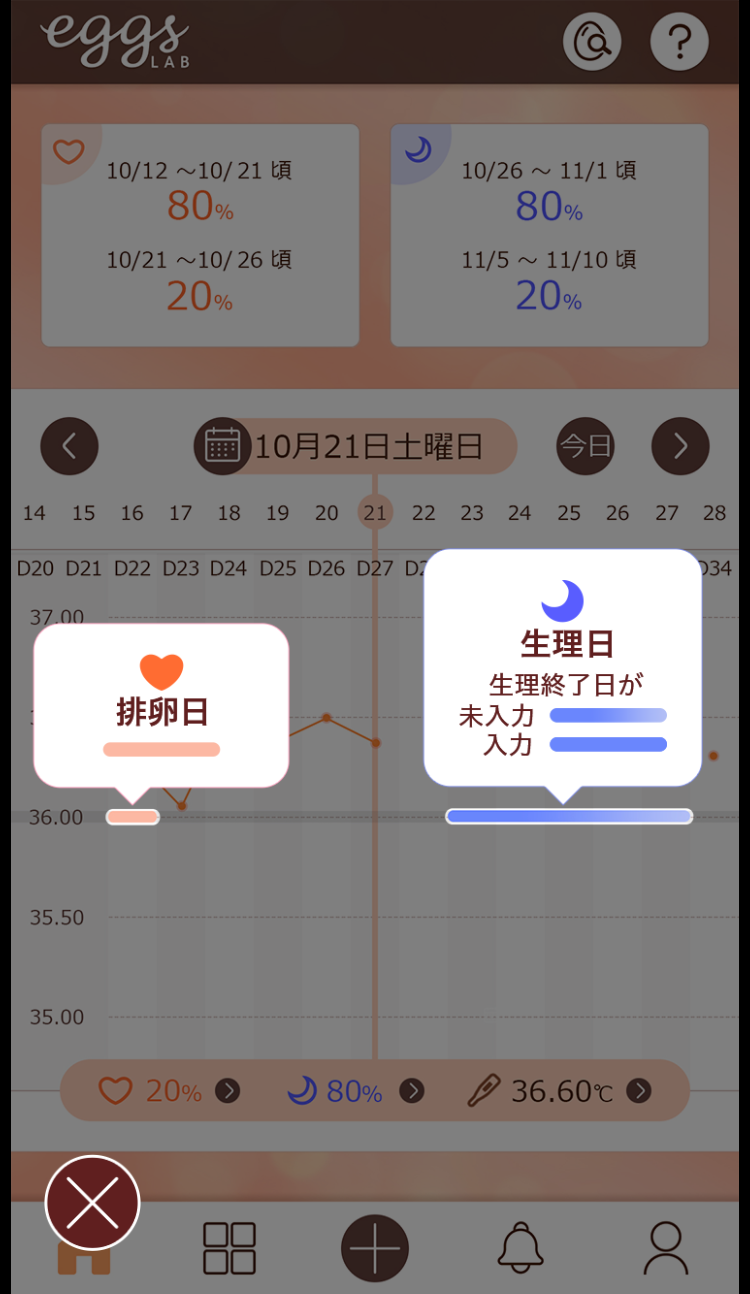Screen dimensions: 750x1294
Task: Switch to the grid menu tab
Action: pyautogui.click(x=230, y=1248)
